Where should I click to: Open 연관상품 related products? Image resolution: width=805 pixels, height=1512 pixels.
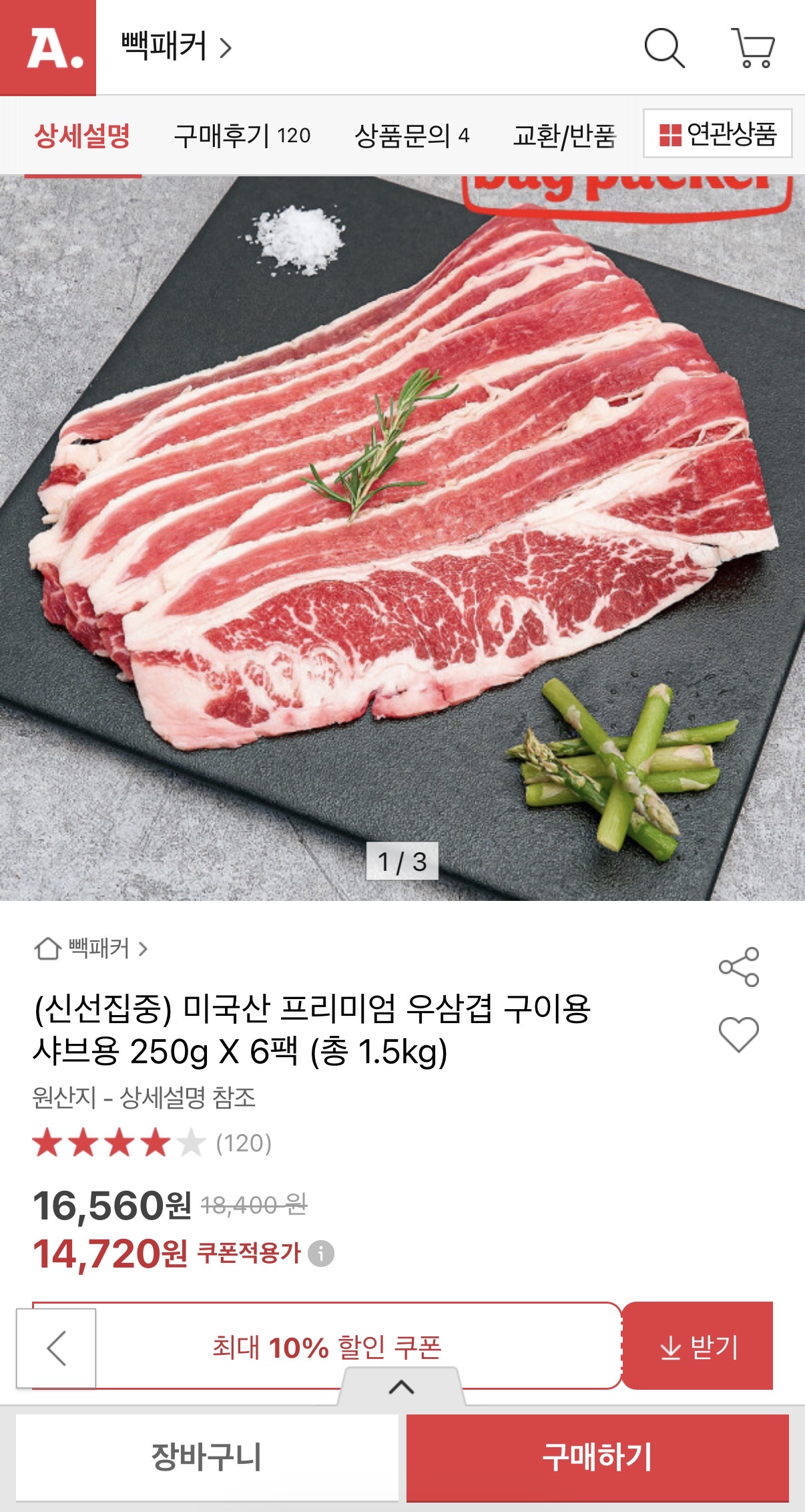718,134
